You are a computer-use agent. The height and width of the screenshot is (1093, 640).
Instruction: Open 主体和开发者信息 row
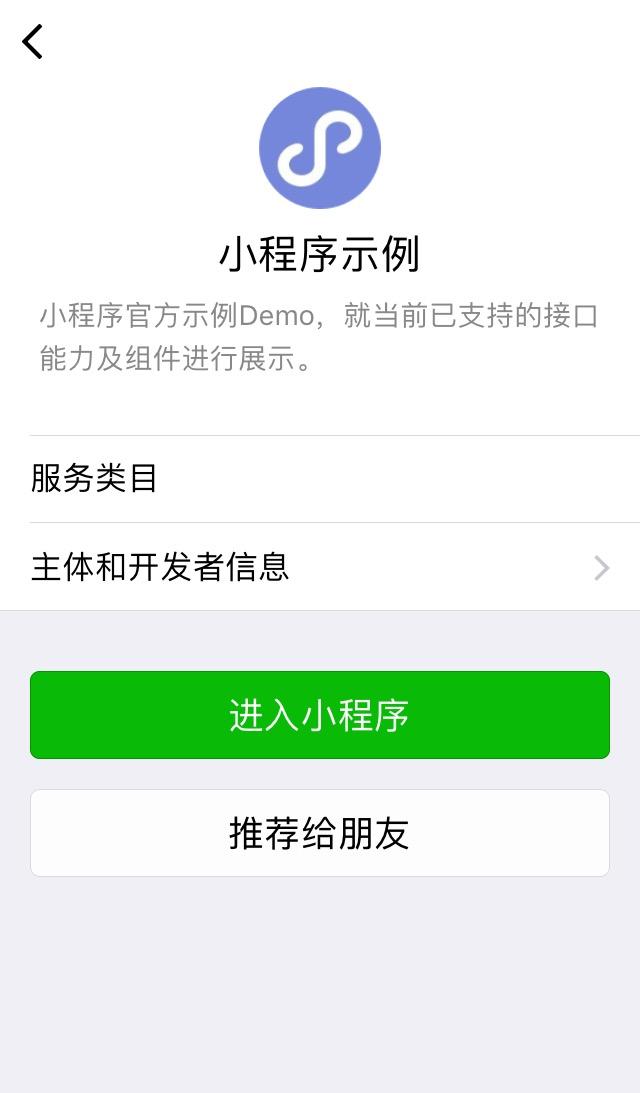320,567
